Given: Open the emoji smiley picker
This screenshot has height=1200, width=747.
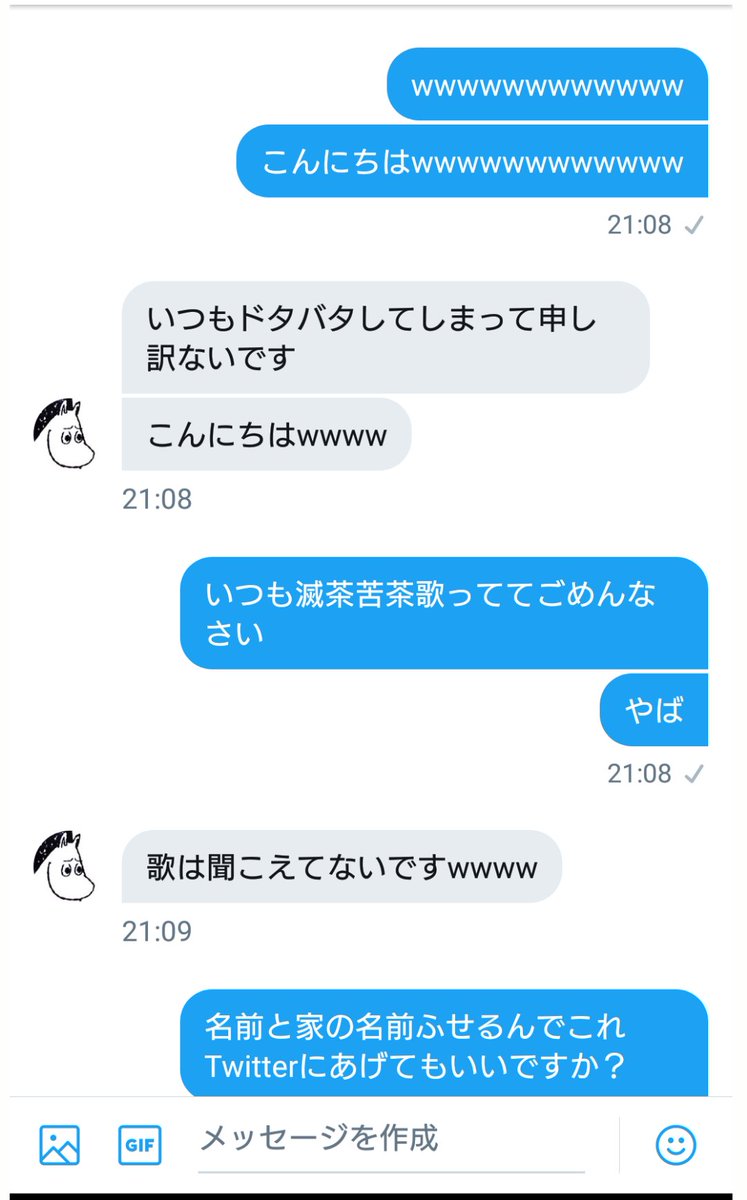Looking at the screenshot, I should pos(676,1144).
